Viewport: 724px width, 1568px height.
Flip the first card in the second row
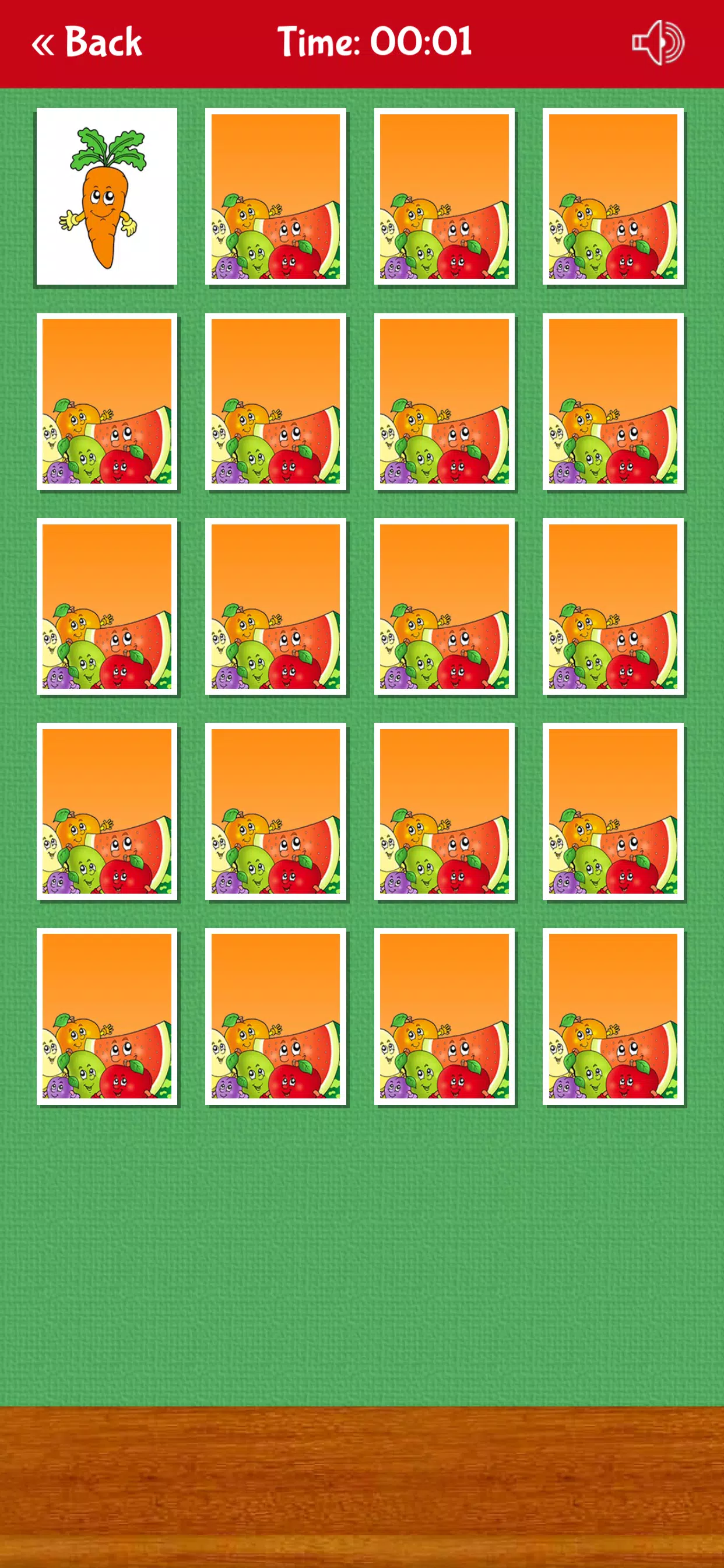click(x=107, y=401)
